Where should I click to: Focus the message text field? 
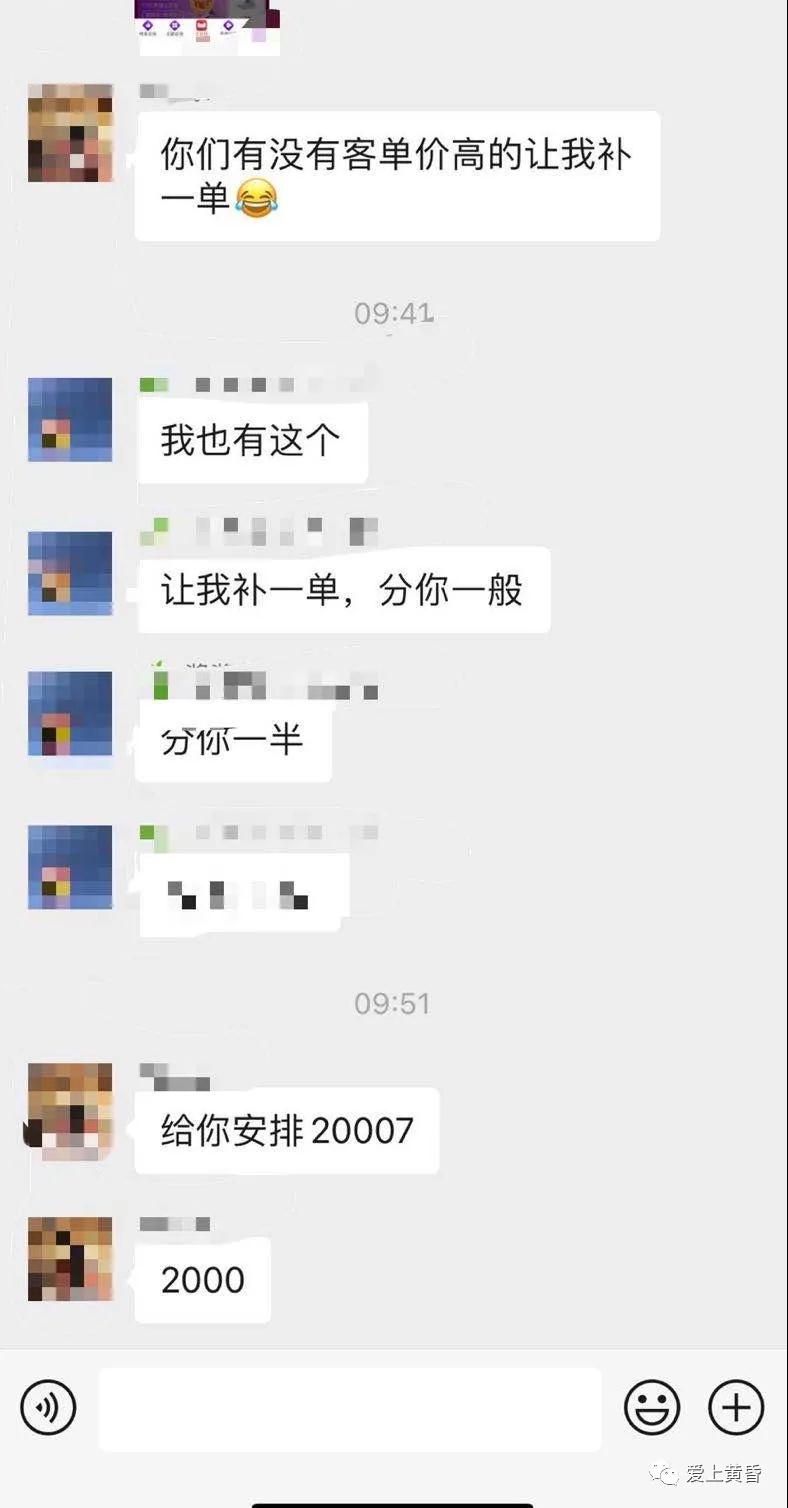(349, 1408)
